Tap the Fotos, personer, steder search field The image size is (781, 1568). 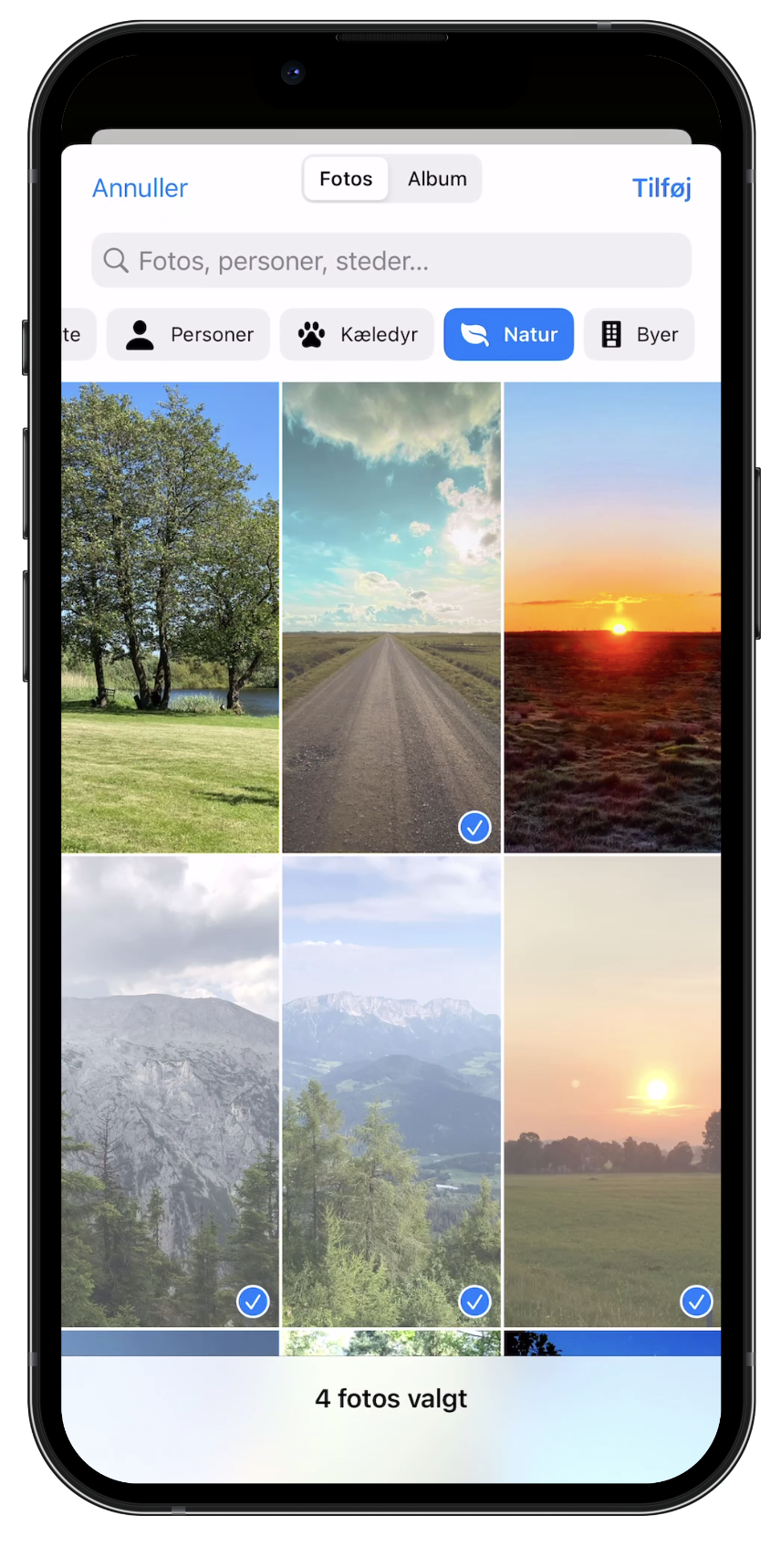click(391, 261)
